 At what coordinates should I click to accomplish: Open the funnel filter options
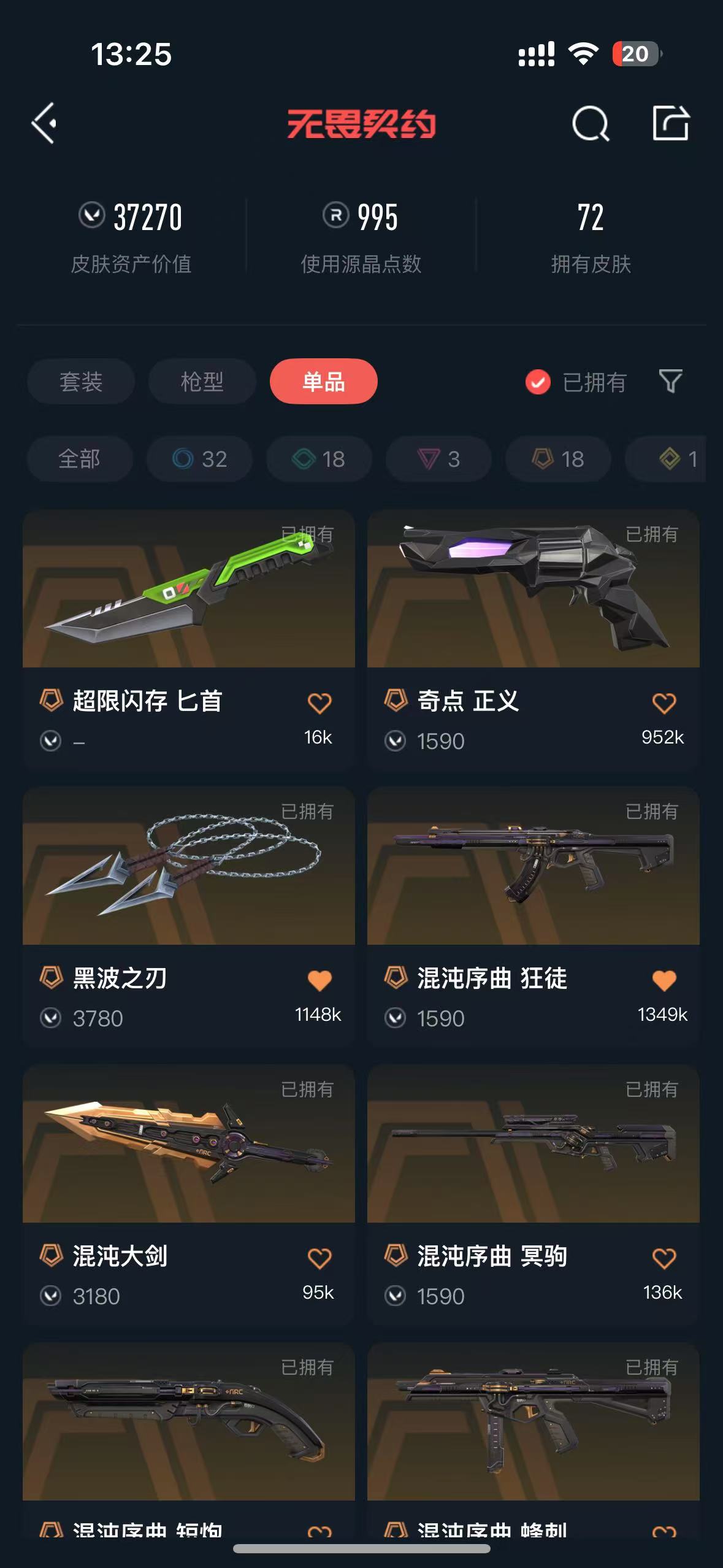click(x=670, y=382)
